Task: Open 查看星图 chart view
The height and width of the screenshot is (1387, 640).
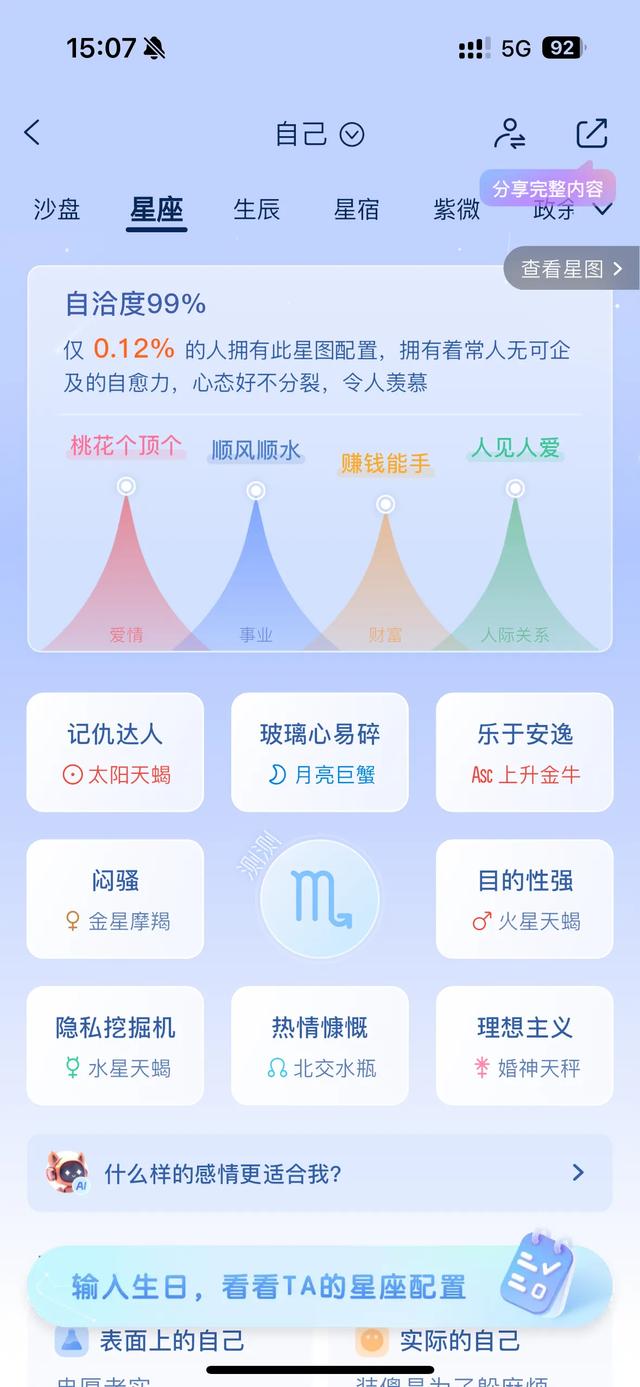Action: 571,268
